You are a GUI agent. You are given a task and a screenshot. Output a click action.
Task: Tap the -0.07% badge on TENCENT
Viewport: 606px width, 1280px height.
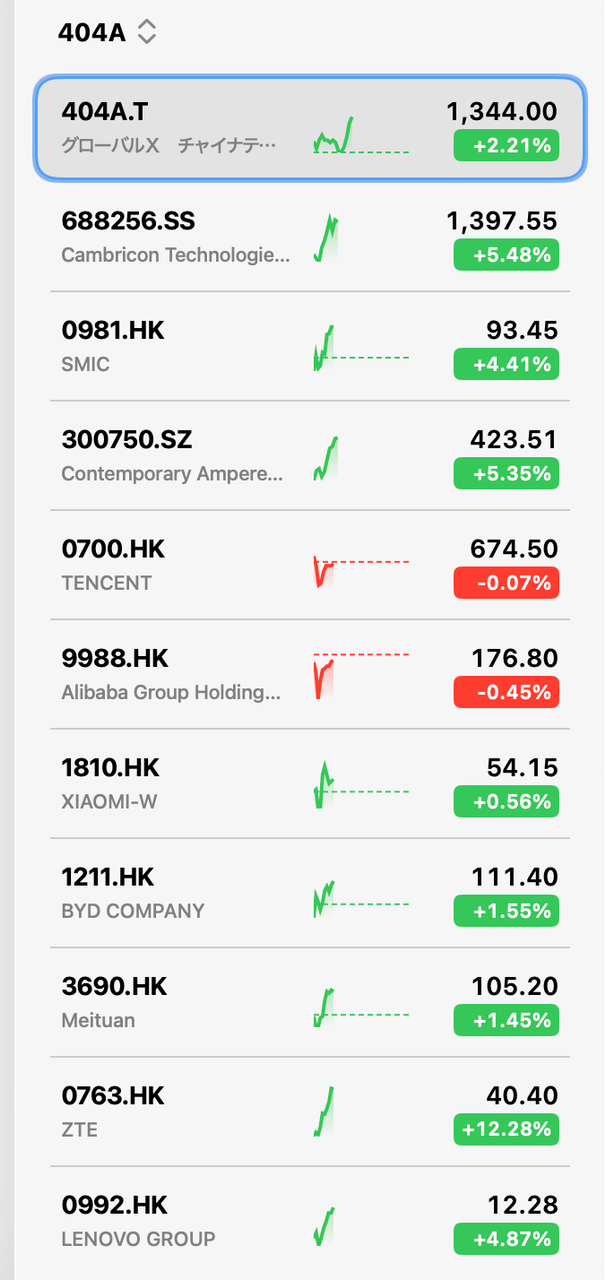(x=506, y=583)
